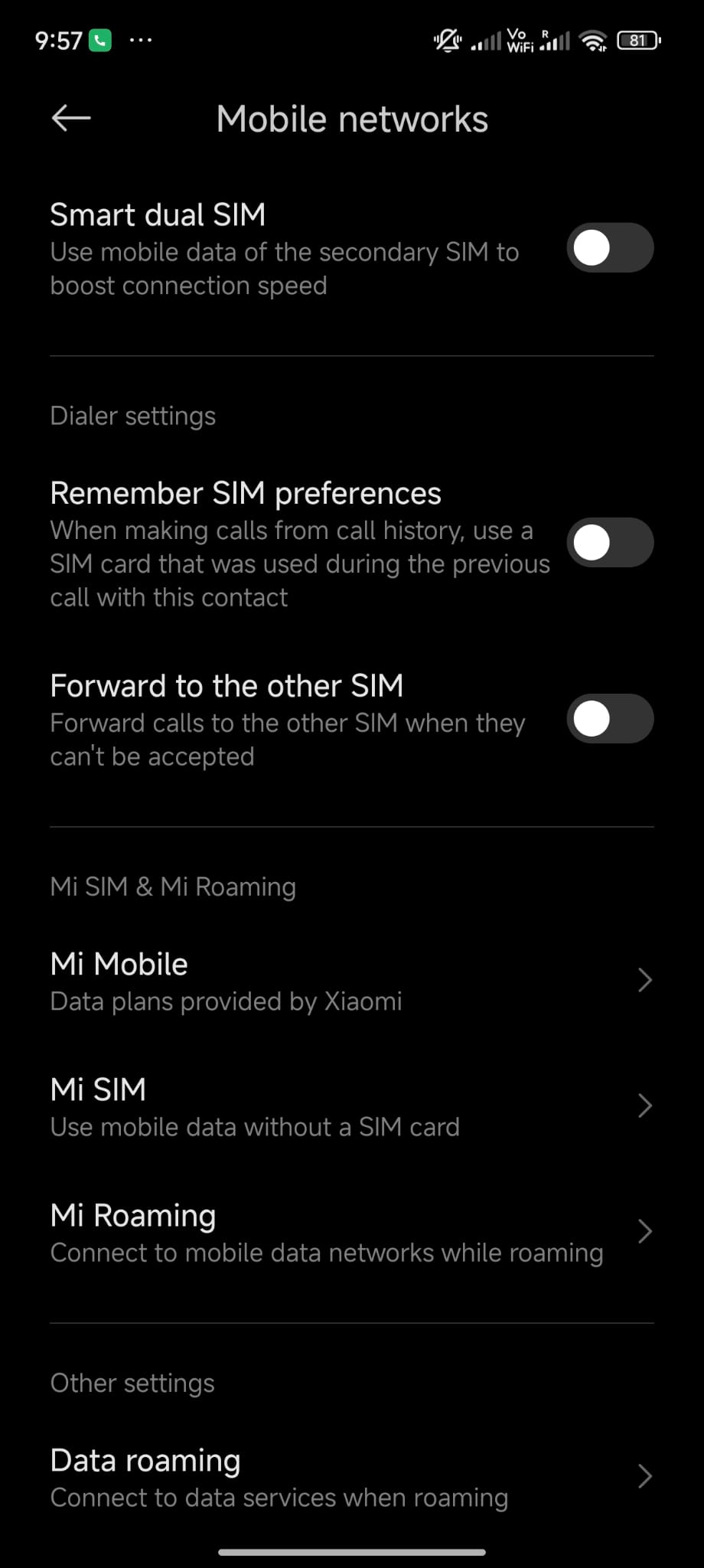Open Mi Roaming settings
Screen dimensions: 704x1568
352,1232
